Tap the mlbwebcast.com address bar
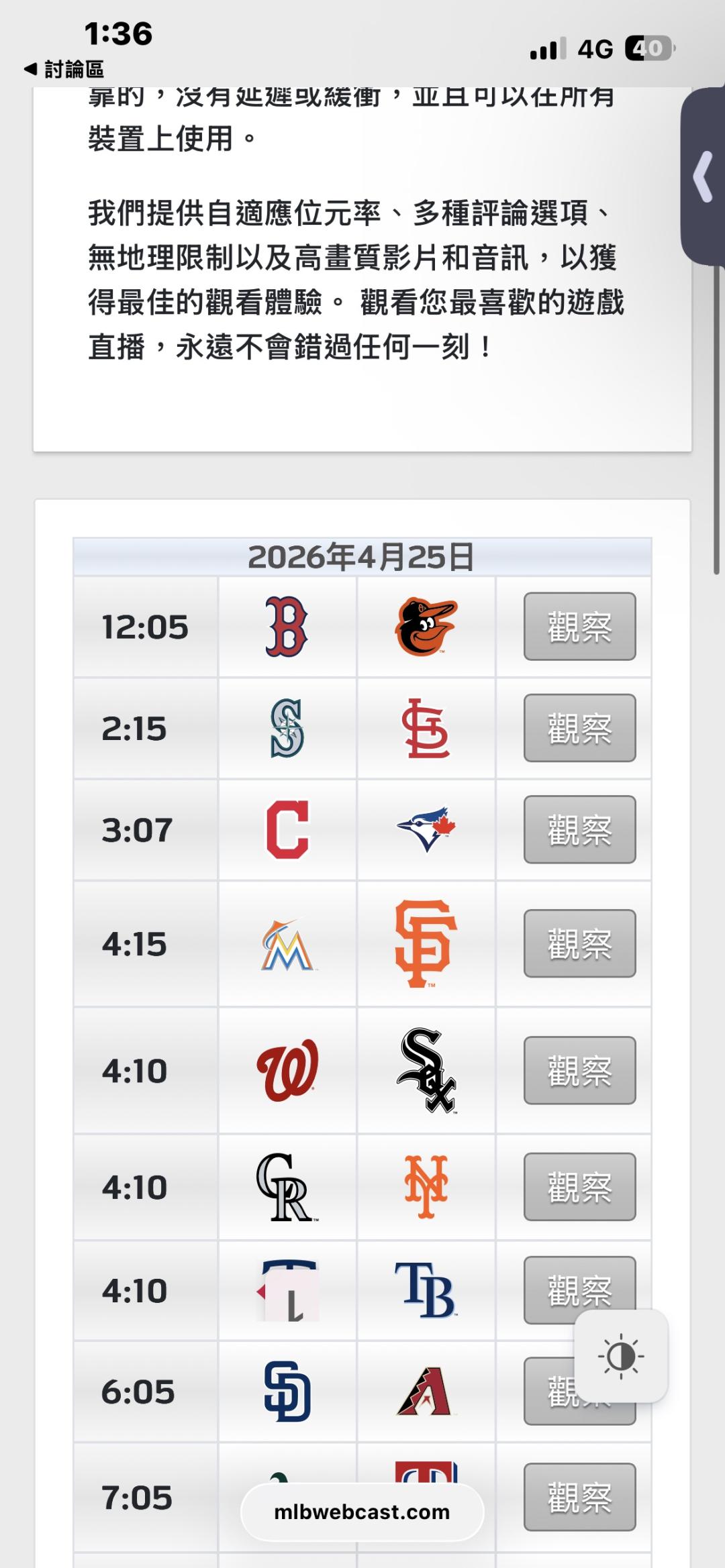Viewport: 725px width, 1568px height. (x=362, y=1512)
